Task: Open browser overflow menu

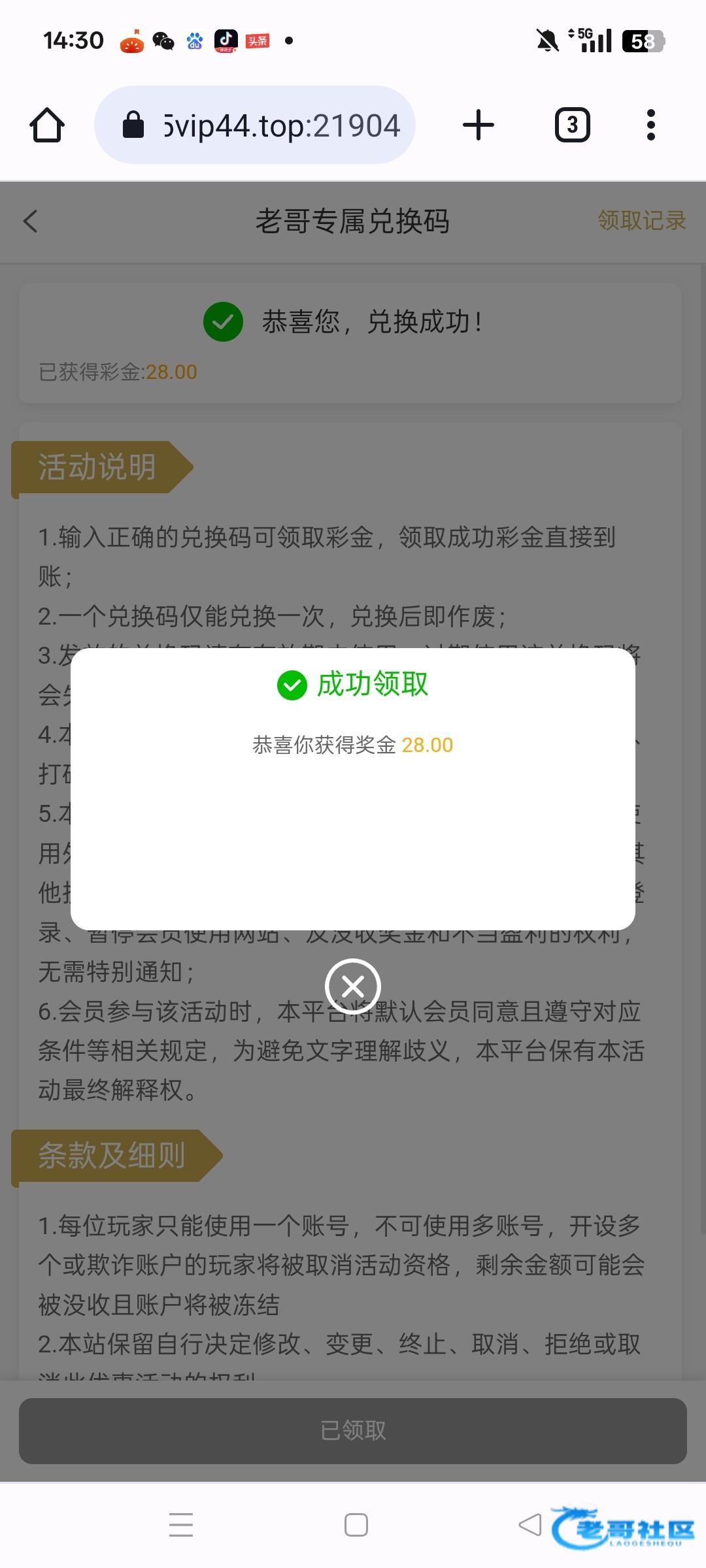Action: (650, 125)
